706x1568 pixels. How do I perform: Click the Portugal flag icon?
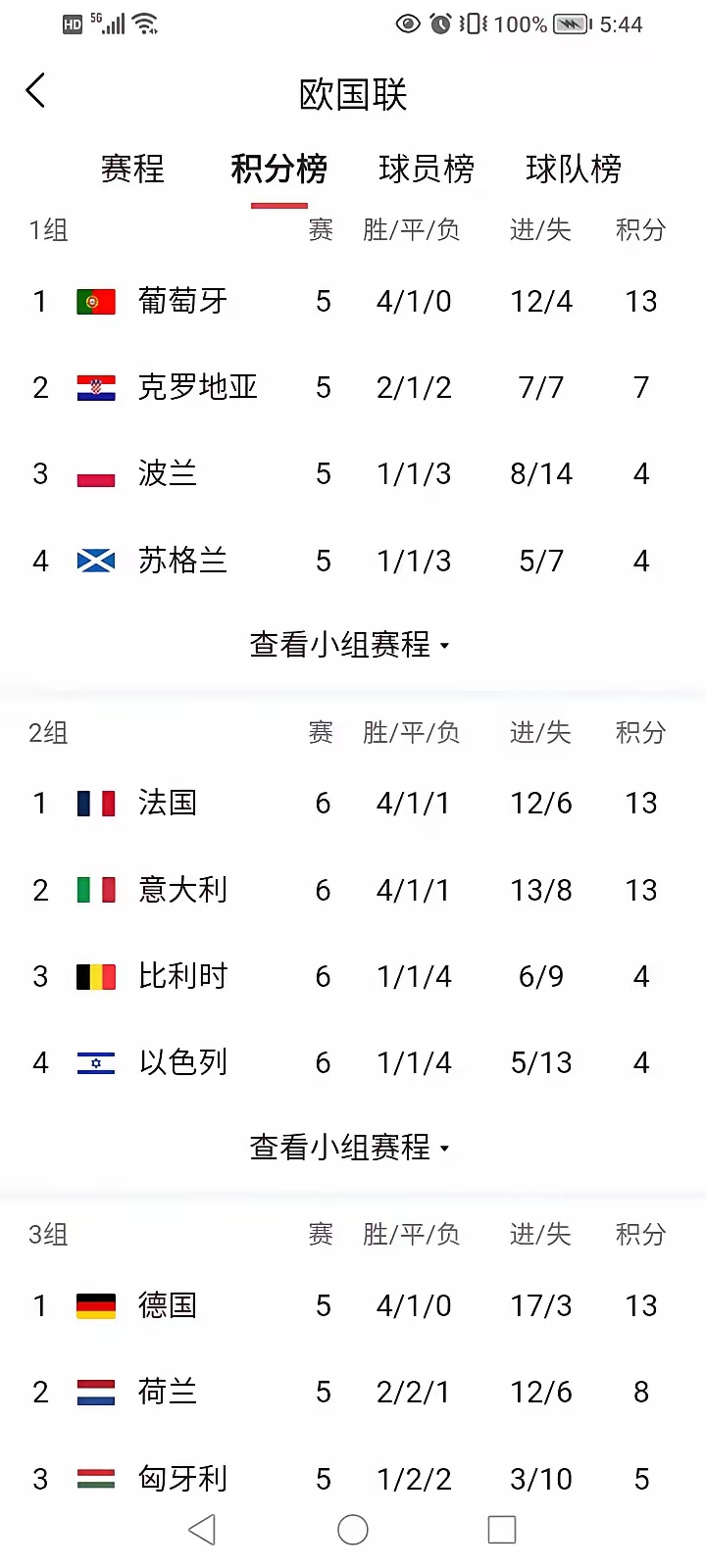[95, 302]
